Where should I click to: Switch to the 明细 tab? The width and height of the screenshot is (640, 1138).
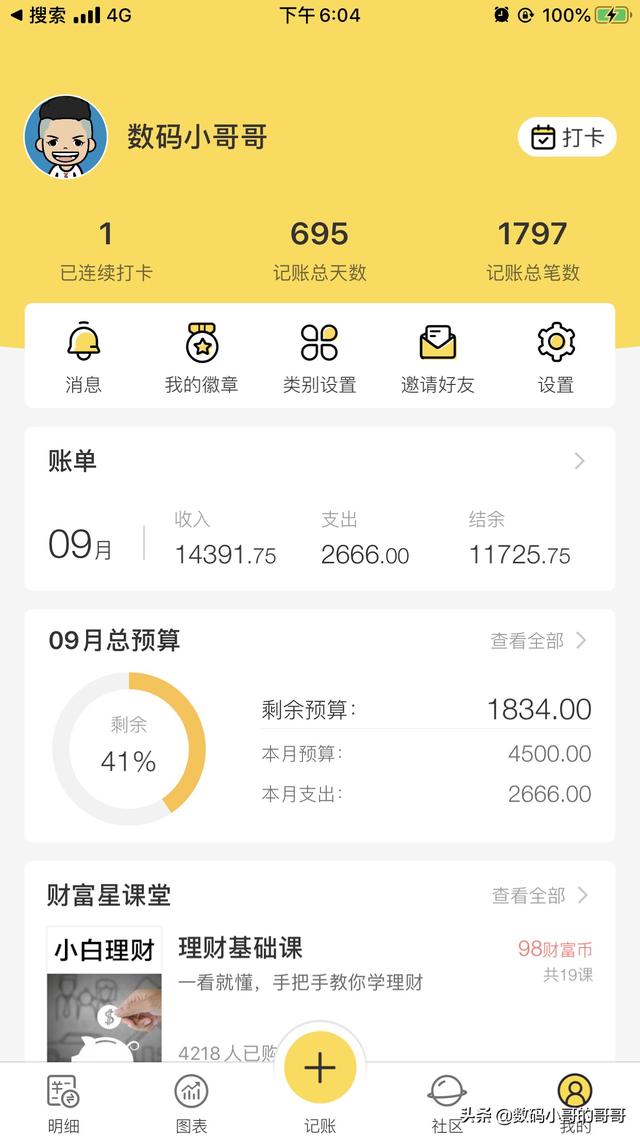point(64,1103)
